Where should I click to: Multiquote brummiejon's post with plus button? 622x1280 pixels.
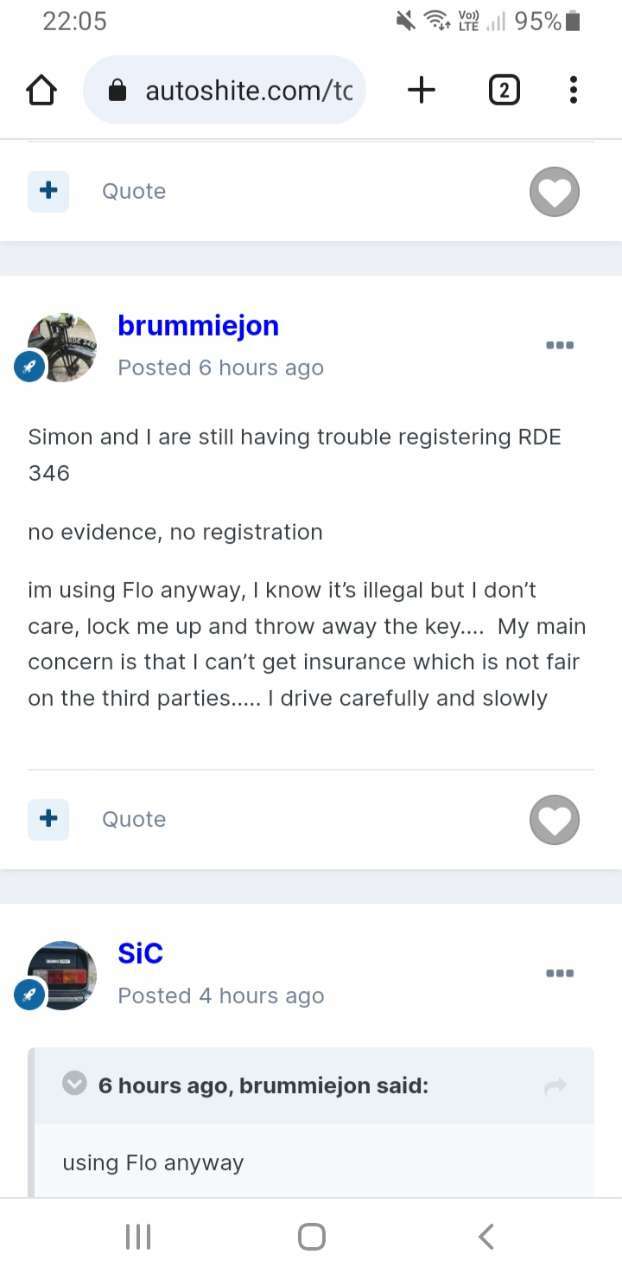(48, 819)
